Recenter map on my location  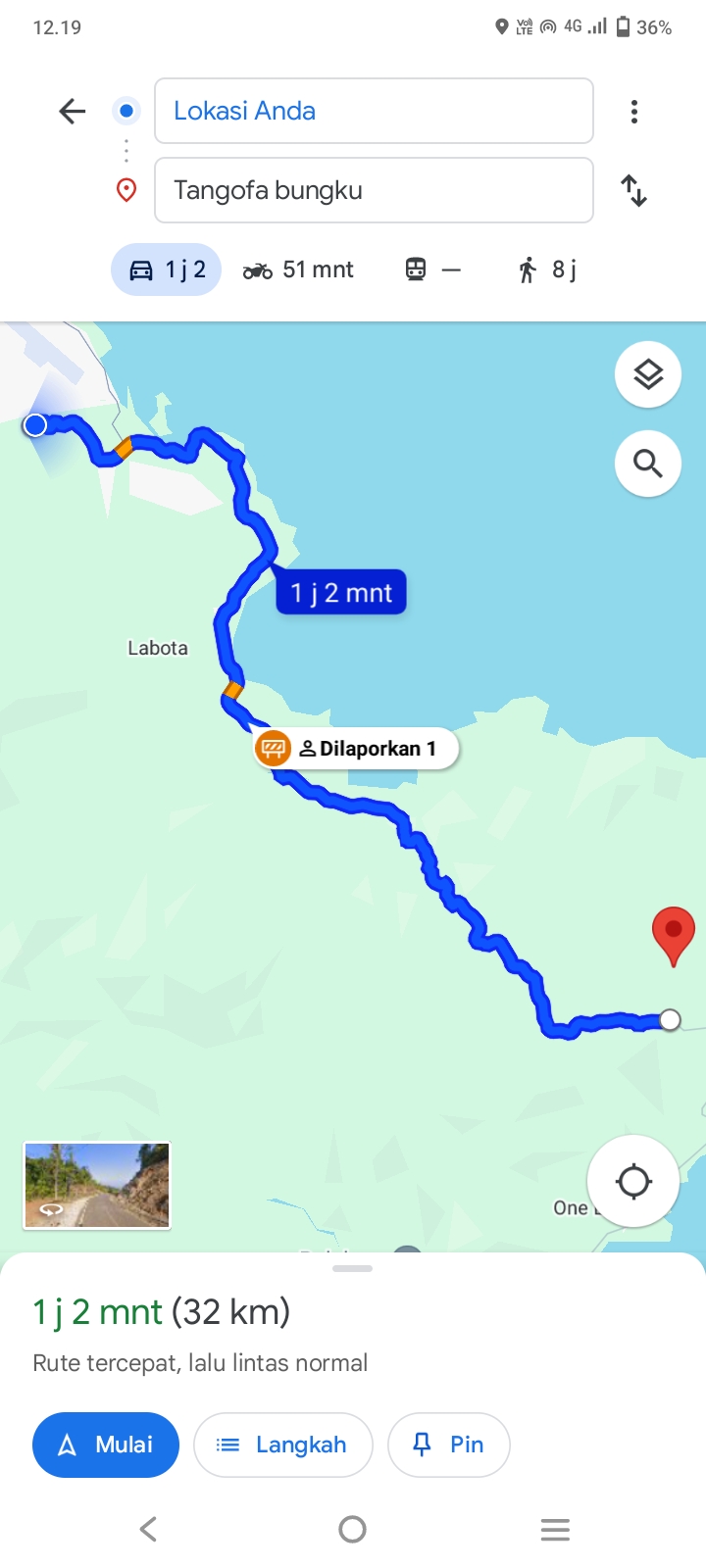[633, 1181]
